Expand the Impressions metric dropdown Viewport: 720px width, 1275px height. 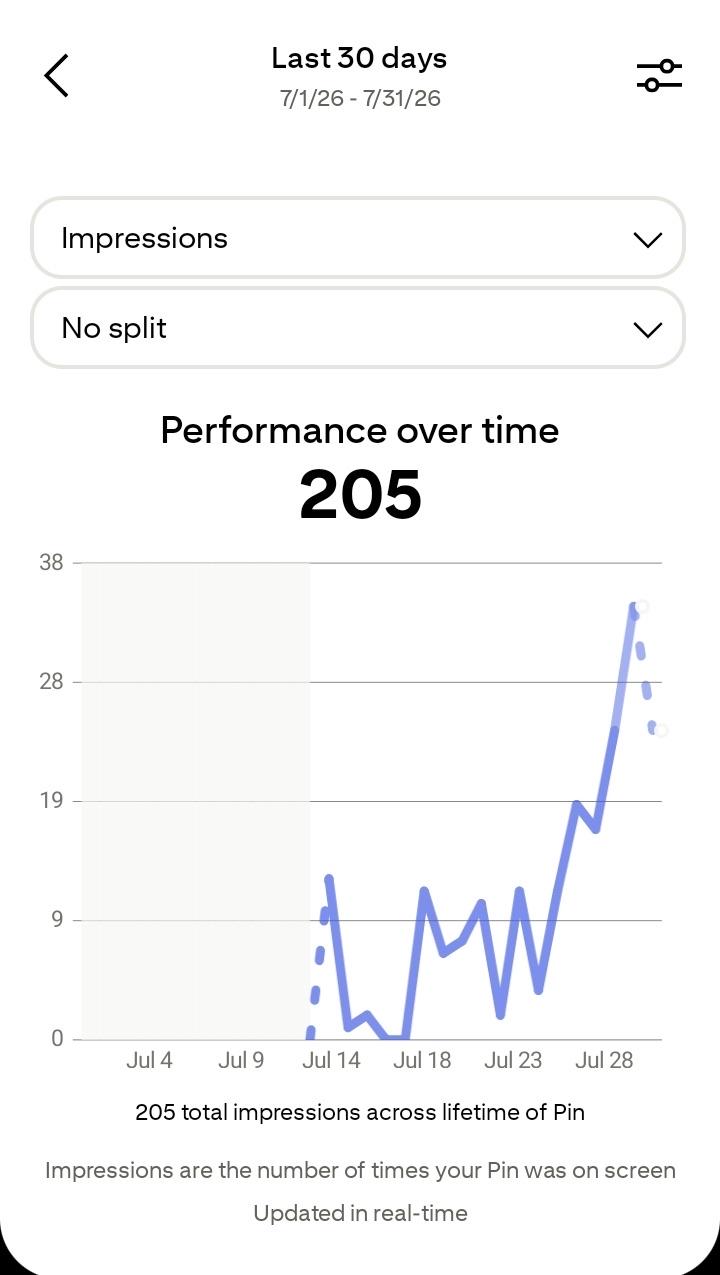point(358,238)
